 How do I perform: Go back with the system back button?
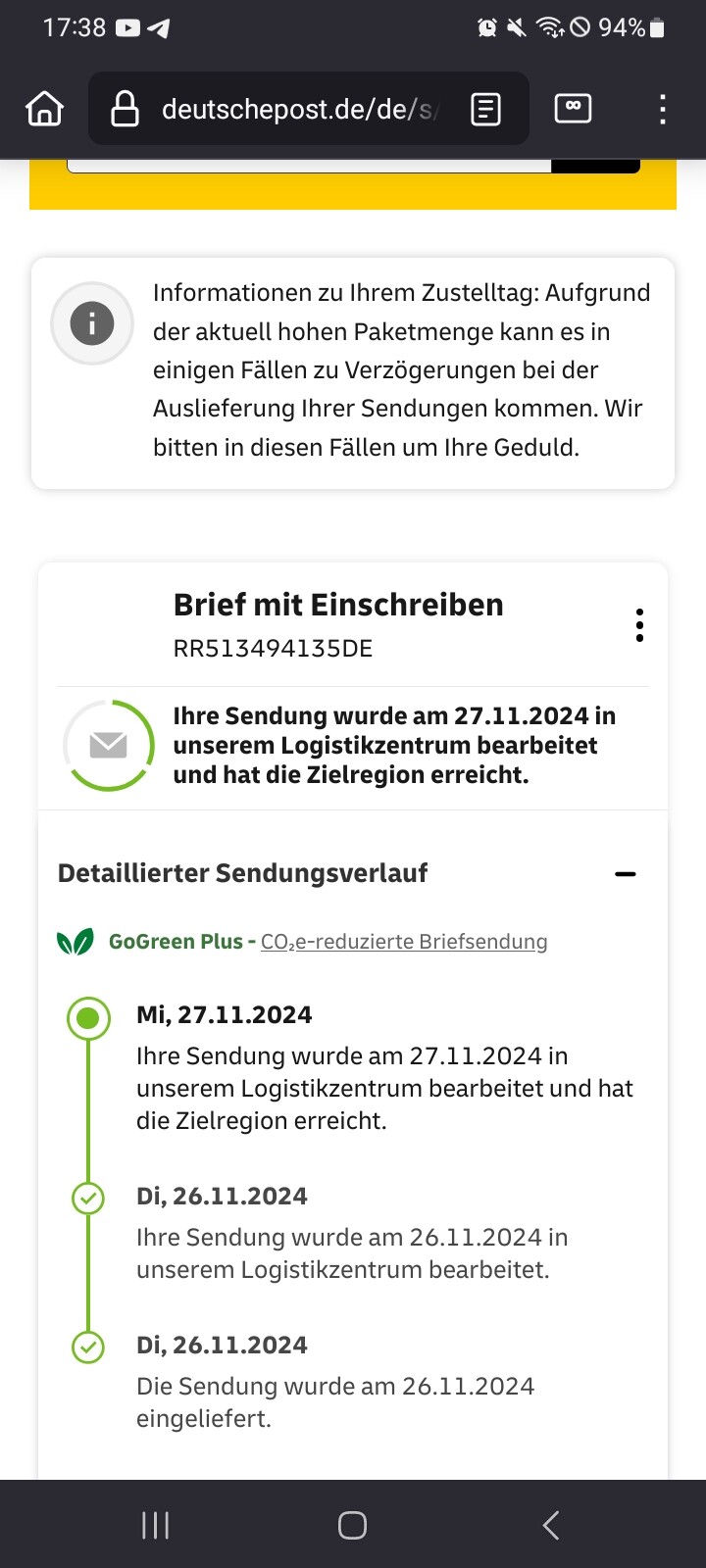point(551,1525)
